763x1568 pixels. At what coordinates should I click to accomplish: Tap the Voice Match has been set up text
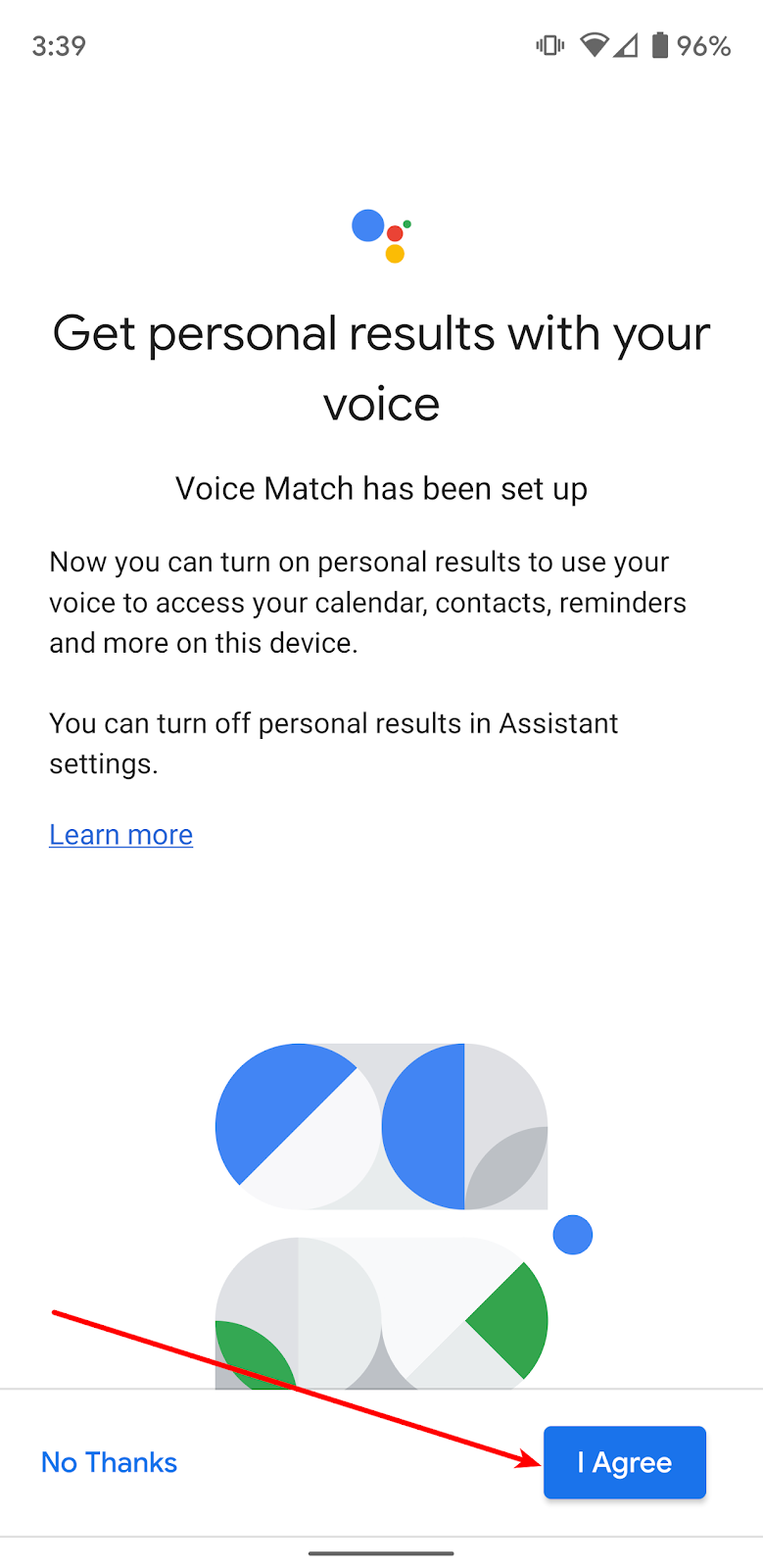(381, 488)
